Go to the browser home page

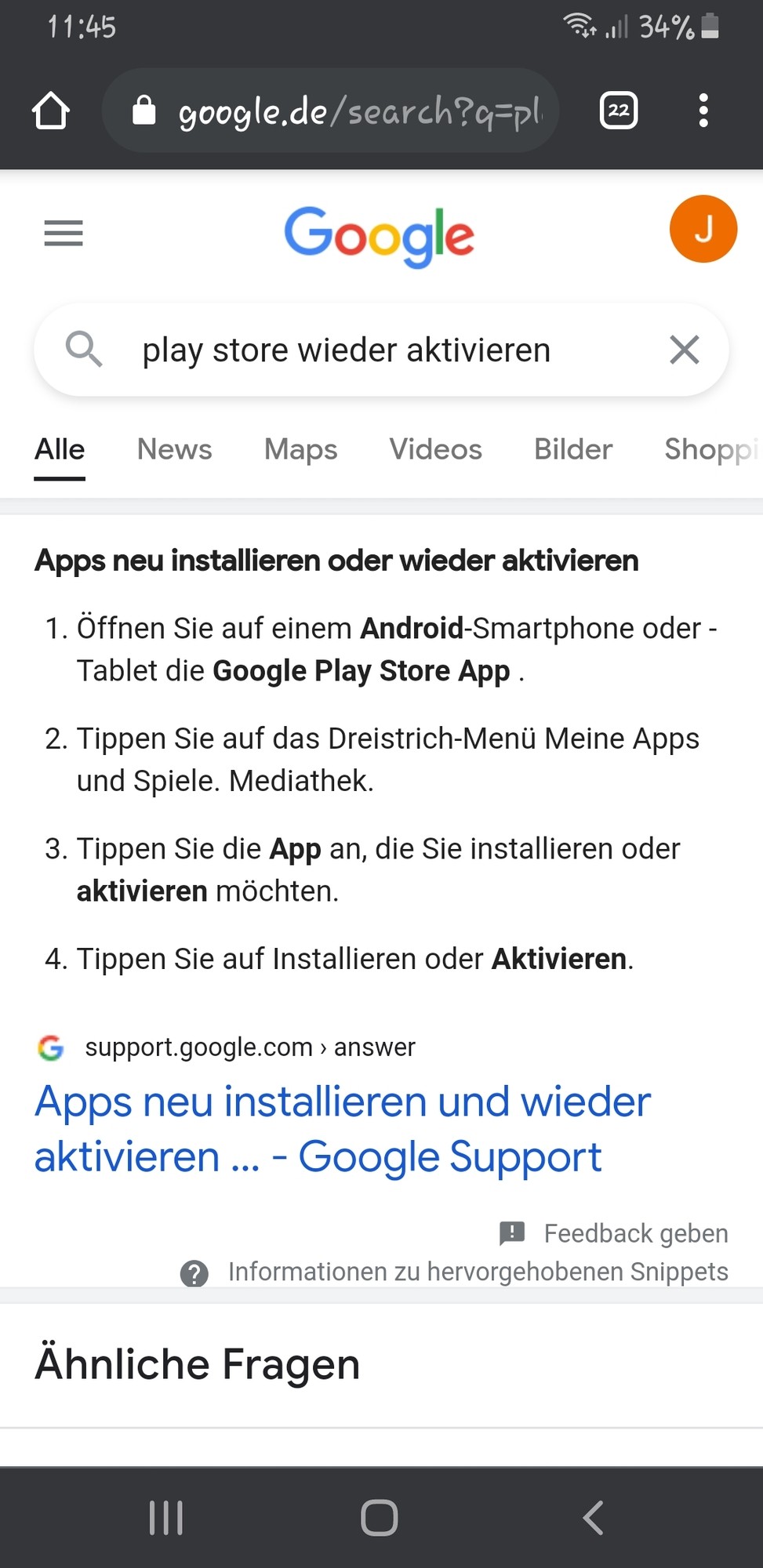click(x=51, y=111)
